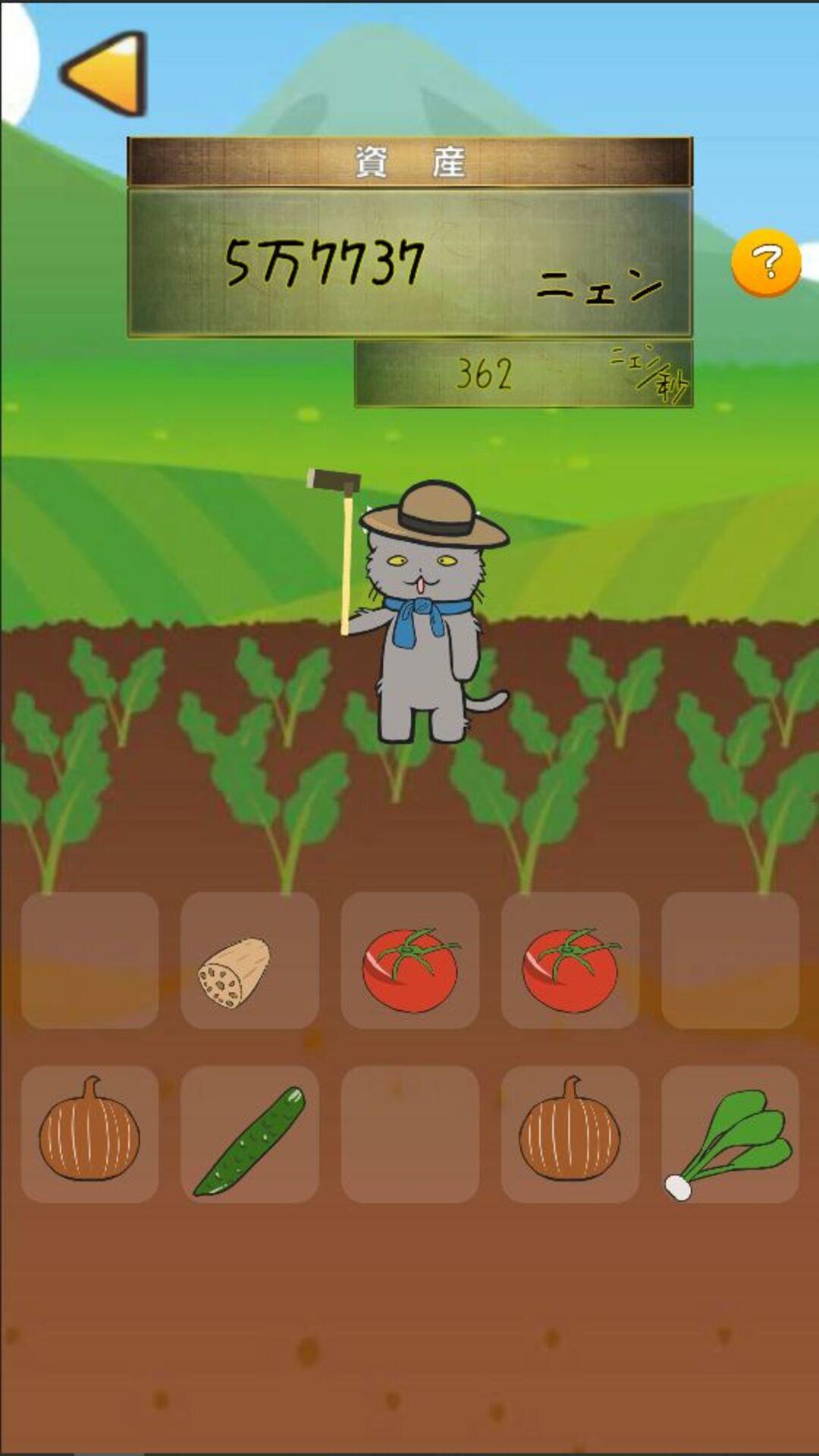The height and width of the screenshot is (1456, 819).
Task: Select the cucumber slot
Action: tap(249, 1134)
